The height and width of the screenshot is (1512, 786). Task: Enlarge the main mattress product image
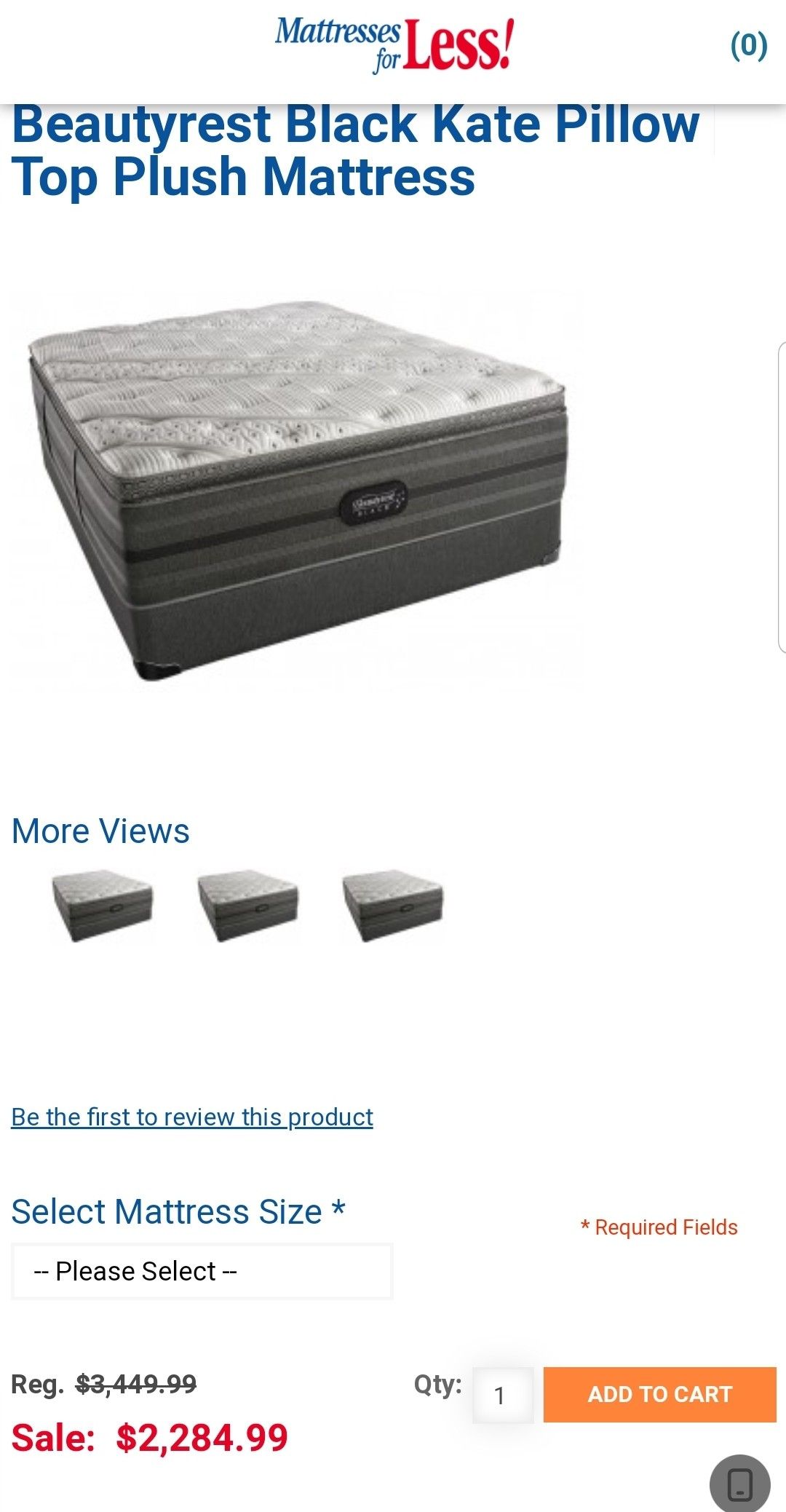click(x=297, y=490)
